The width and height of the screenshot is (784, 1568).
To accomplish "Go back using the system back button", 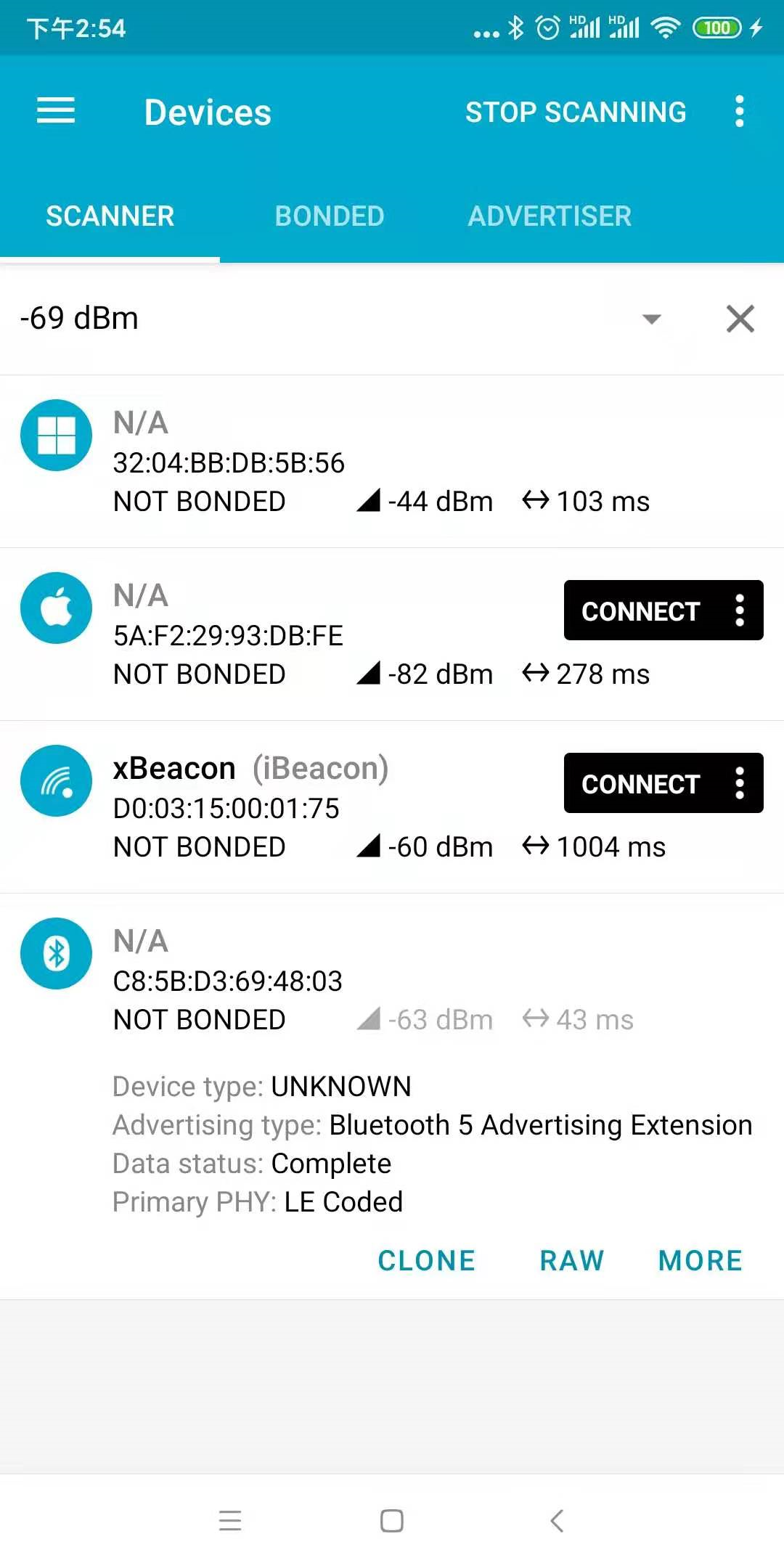I will [x=557, y=1521].
